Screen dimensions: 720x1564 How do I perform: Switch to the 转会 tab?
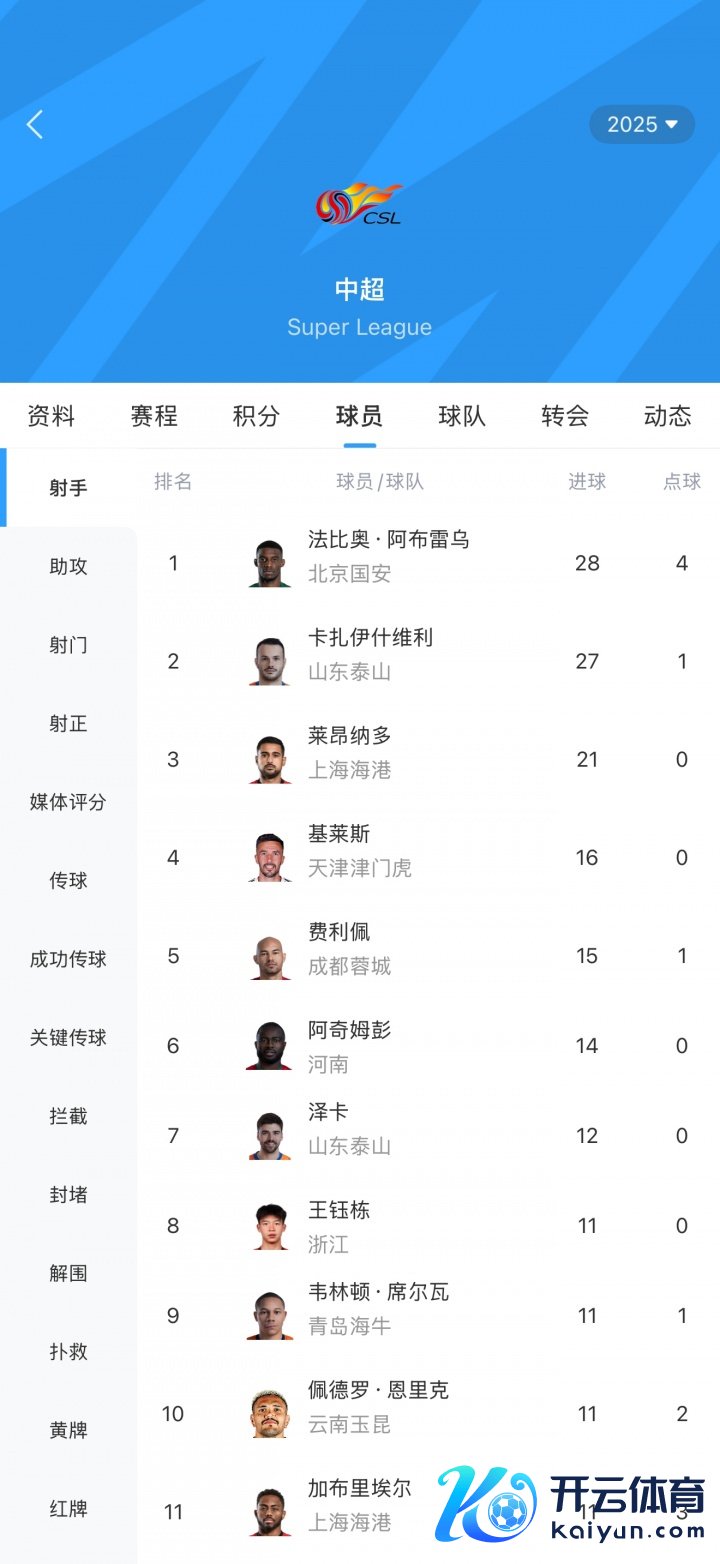tap(565, 416)
